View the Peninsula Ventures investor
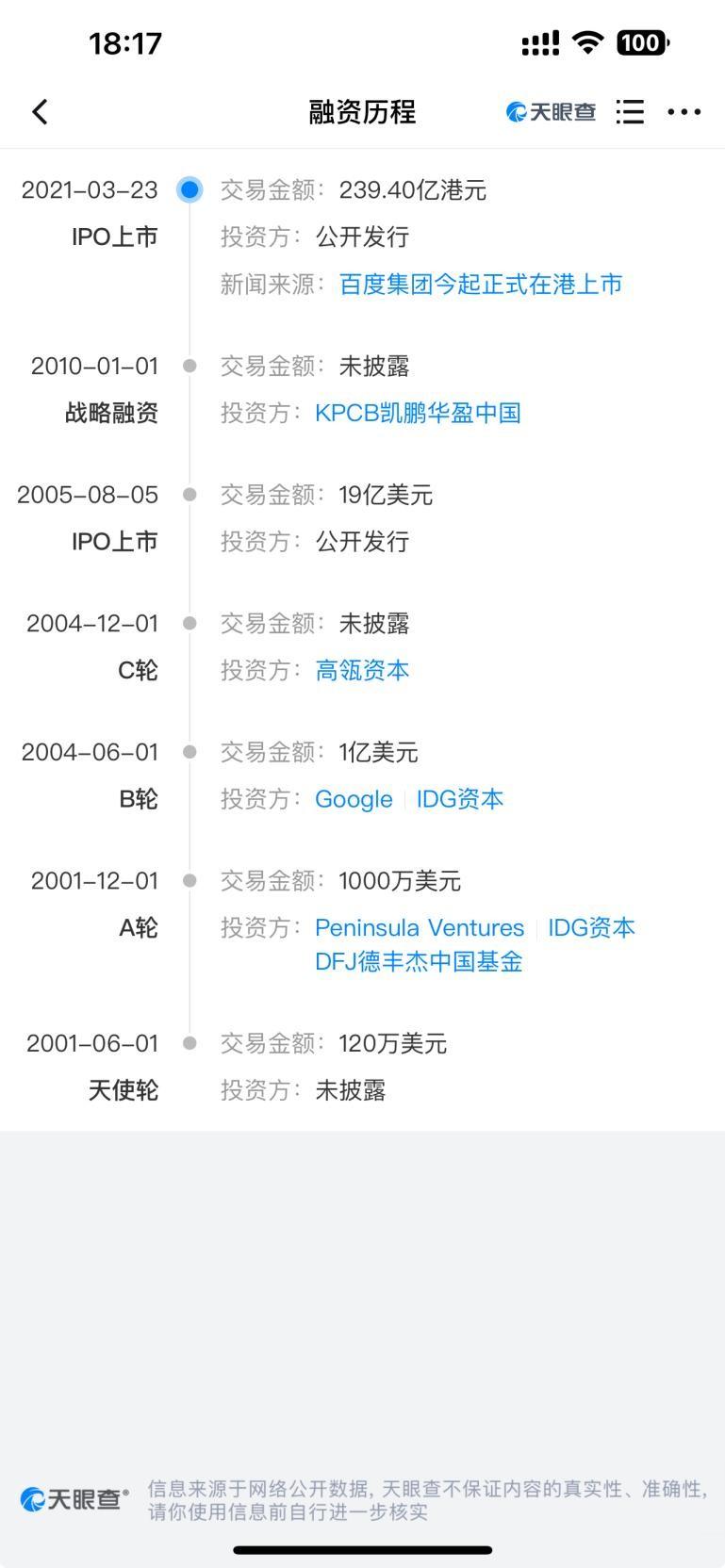The image size is (725, 1568). point(420,927)
